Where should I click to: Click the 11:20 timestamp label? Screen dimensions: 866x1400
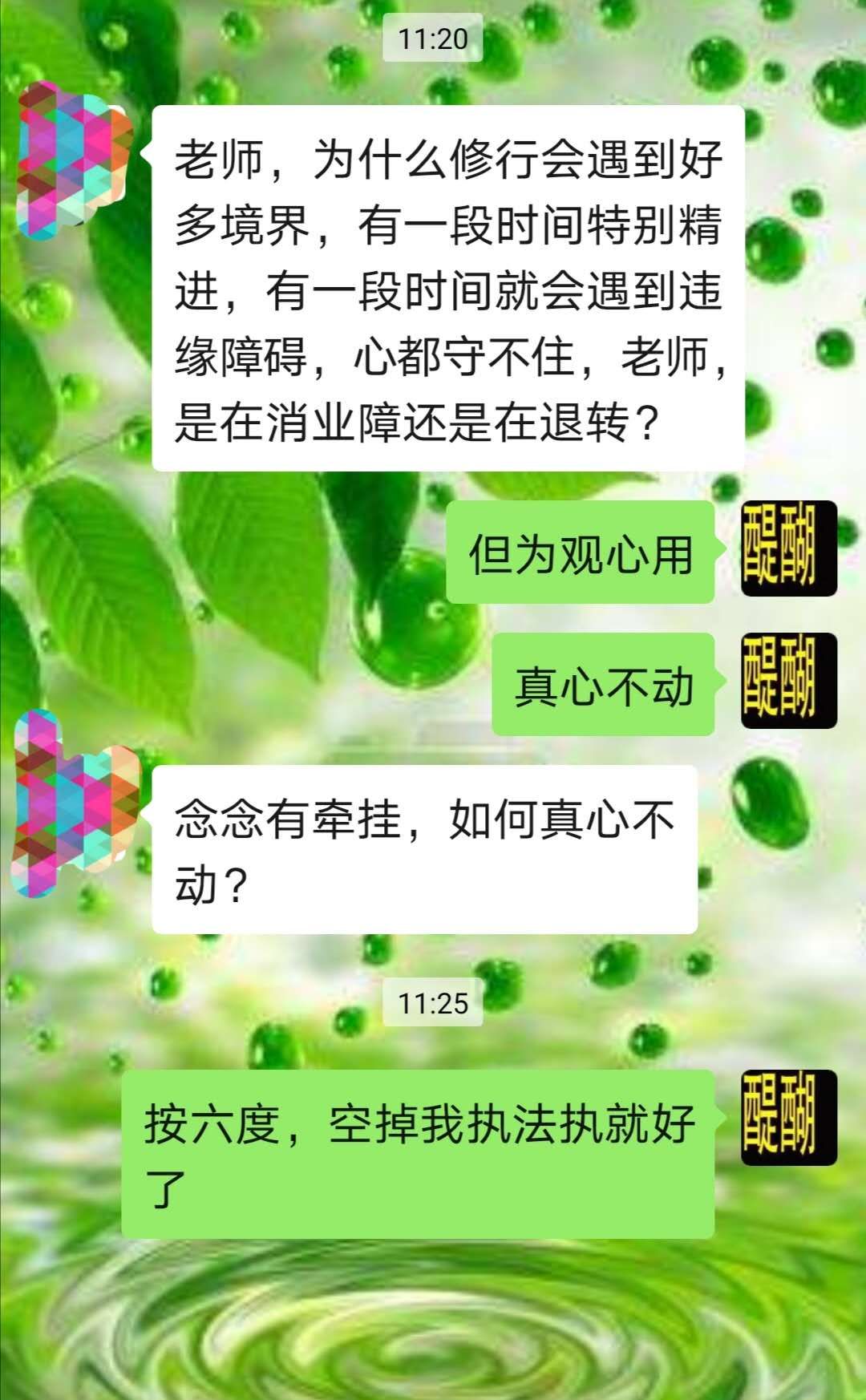coord(433,36)
